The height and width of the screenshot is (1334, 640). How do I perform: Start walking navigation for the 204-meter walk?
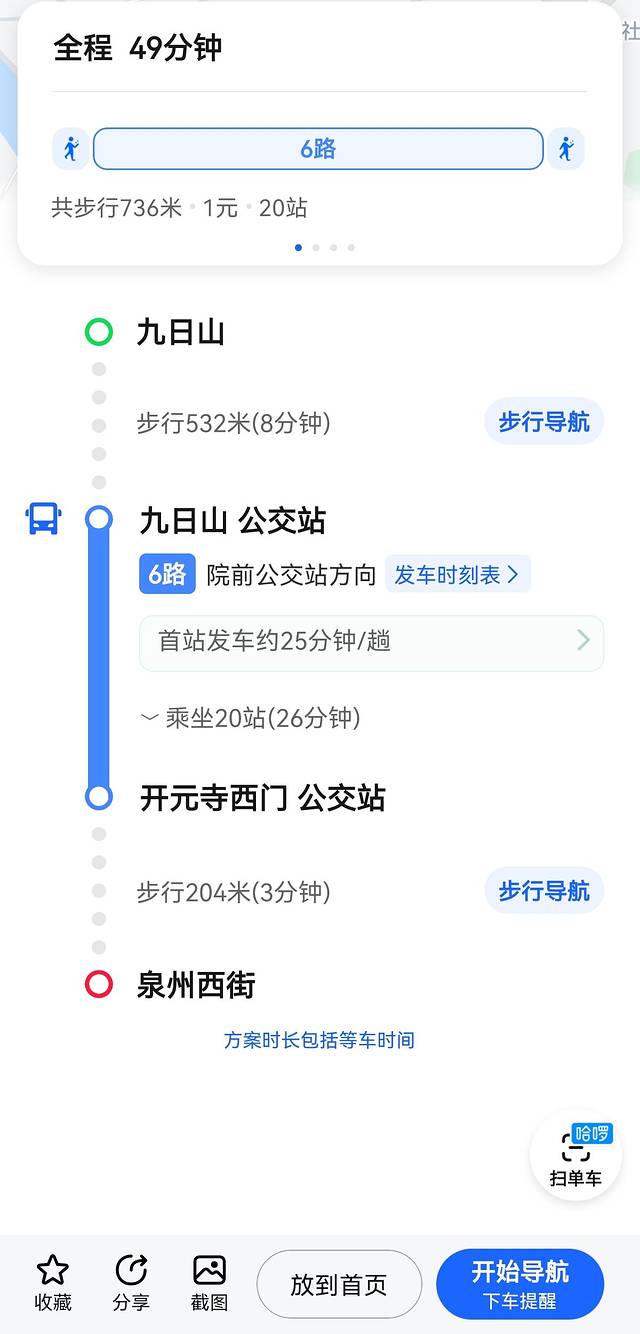pos(544,891)
